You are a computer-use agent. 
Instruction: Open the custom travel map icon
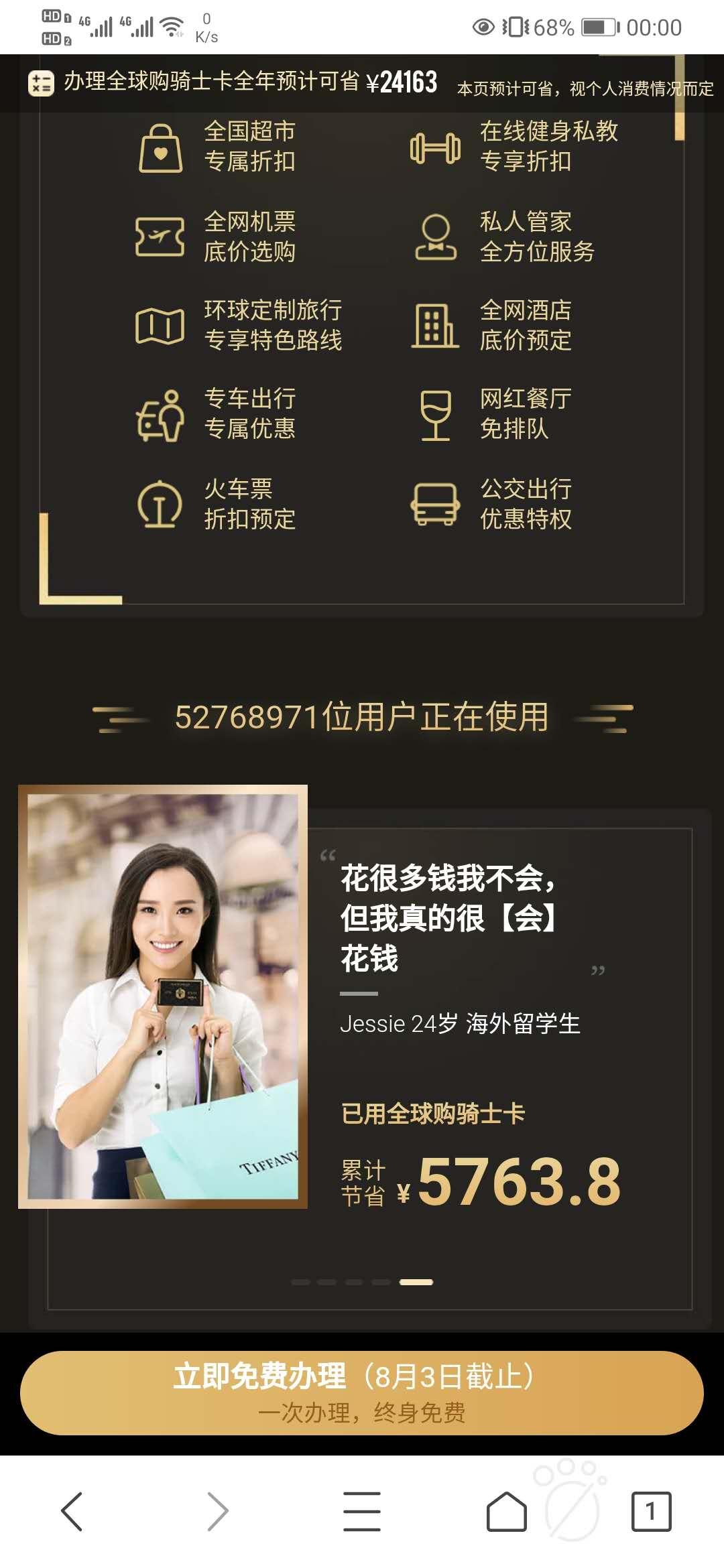[x=160, y=326]
